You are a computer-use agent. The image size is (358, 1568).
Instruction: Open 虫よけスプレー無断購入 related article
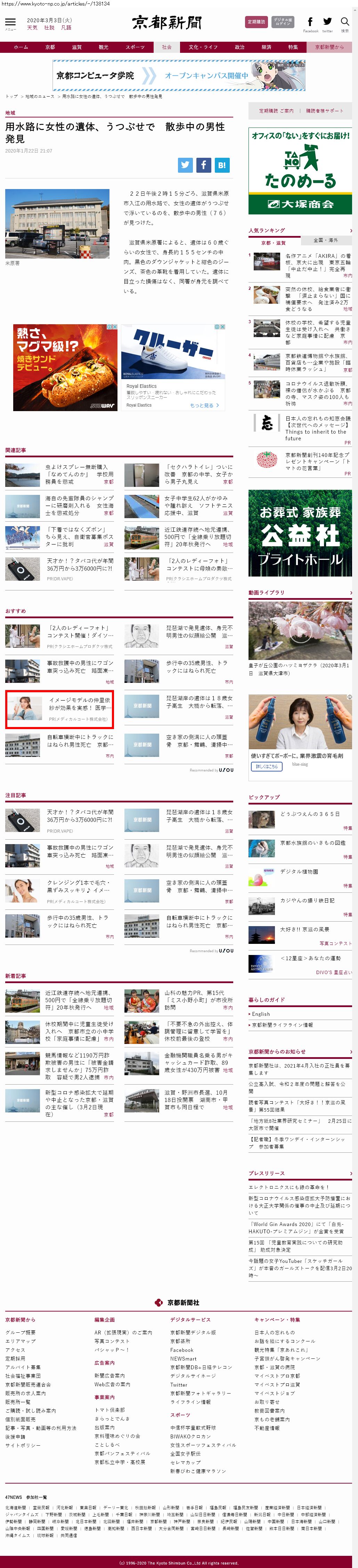(79, 471)
